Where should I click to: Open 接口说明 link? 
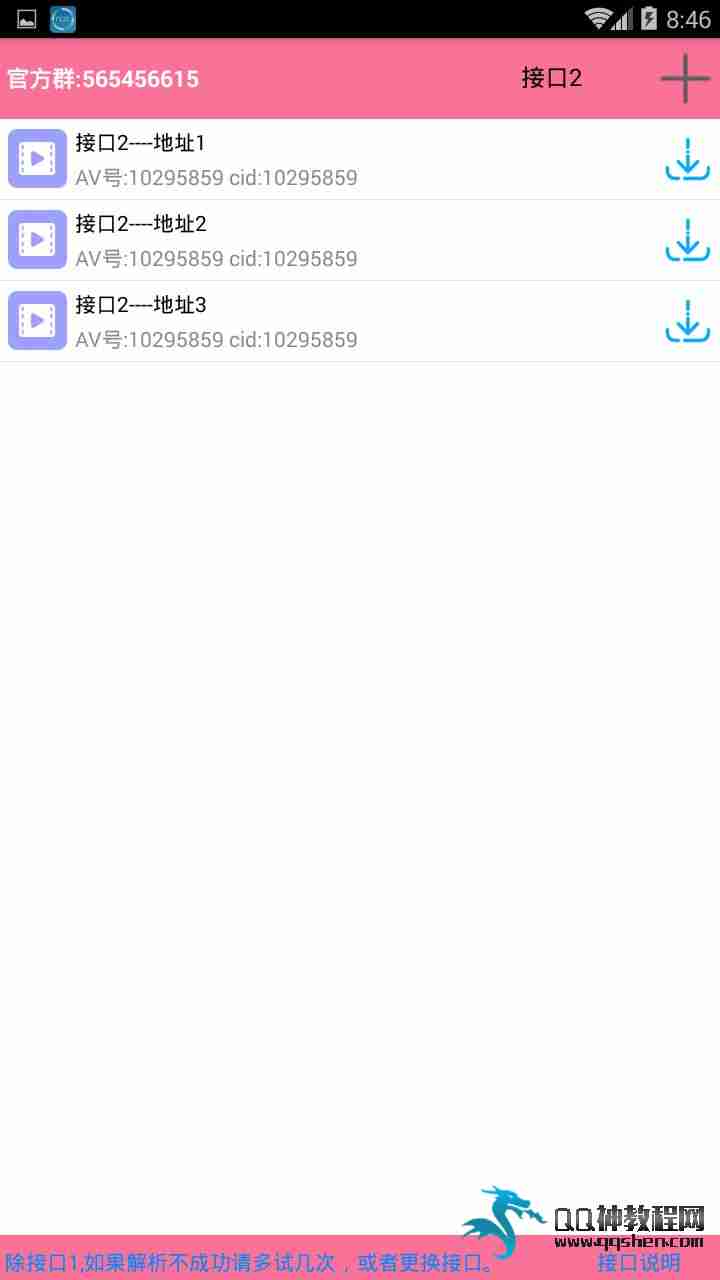click(x=638, y=1262)
